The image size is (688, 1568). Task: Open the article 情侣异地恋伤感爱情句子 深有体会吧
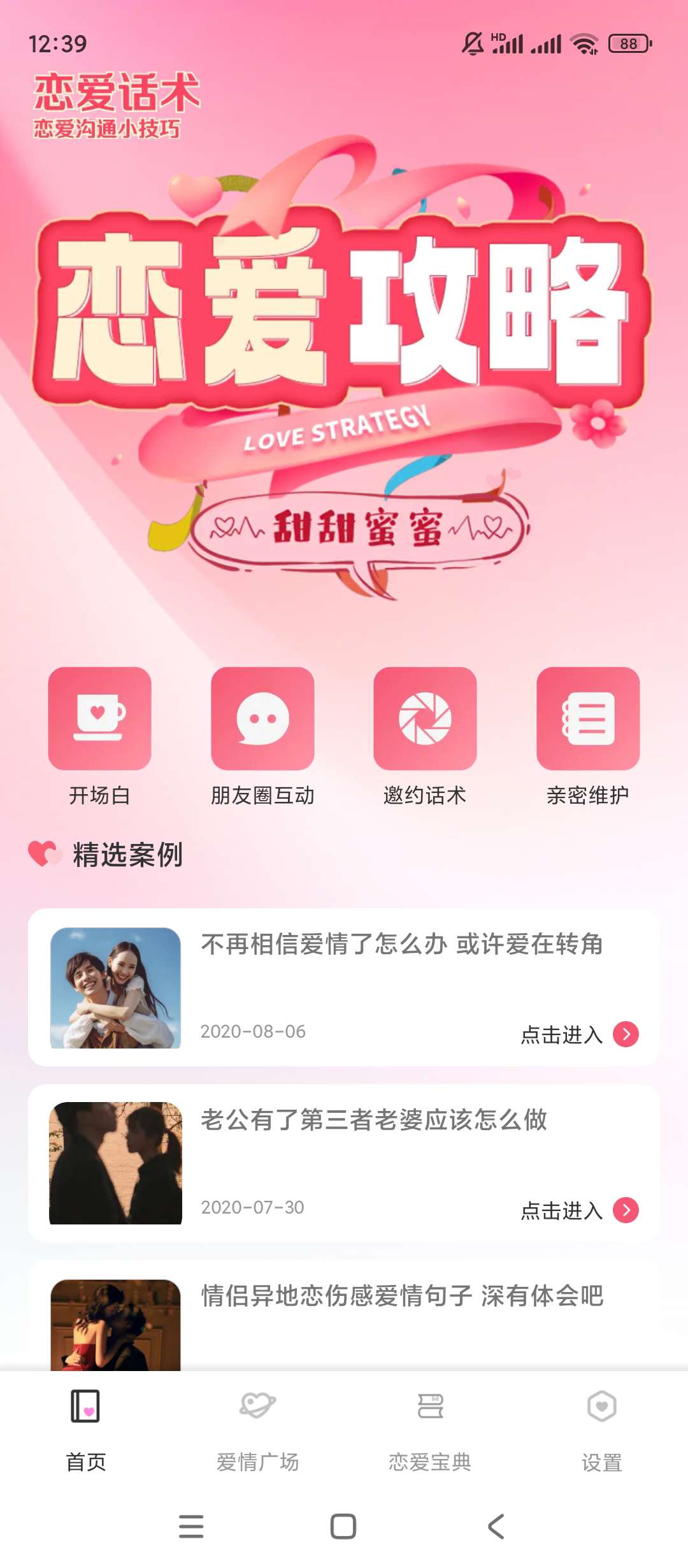tap(402, 1296)
